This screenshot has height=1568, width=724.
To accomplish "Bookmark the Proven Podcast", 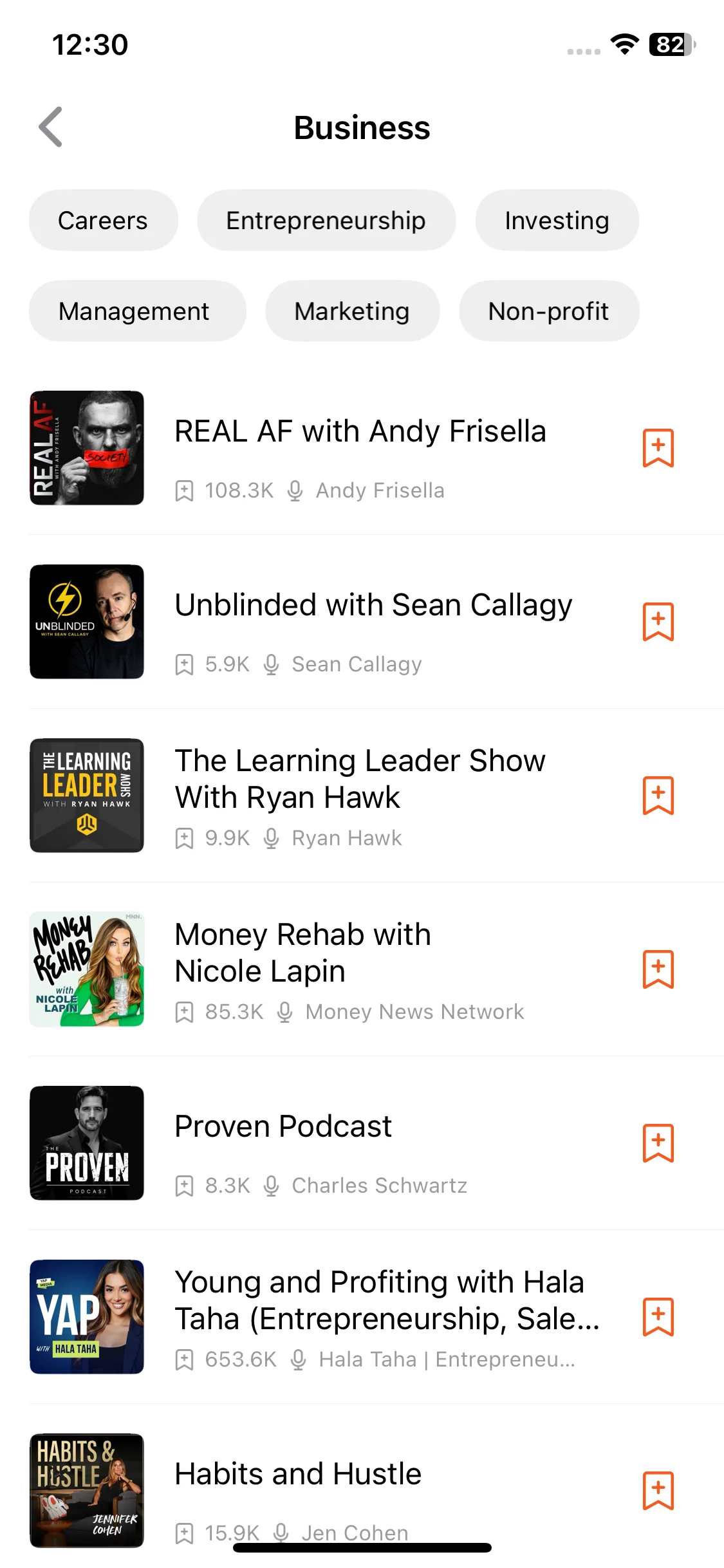I will (658, 1143).
